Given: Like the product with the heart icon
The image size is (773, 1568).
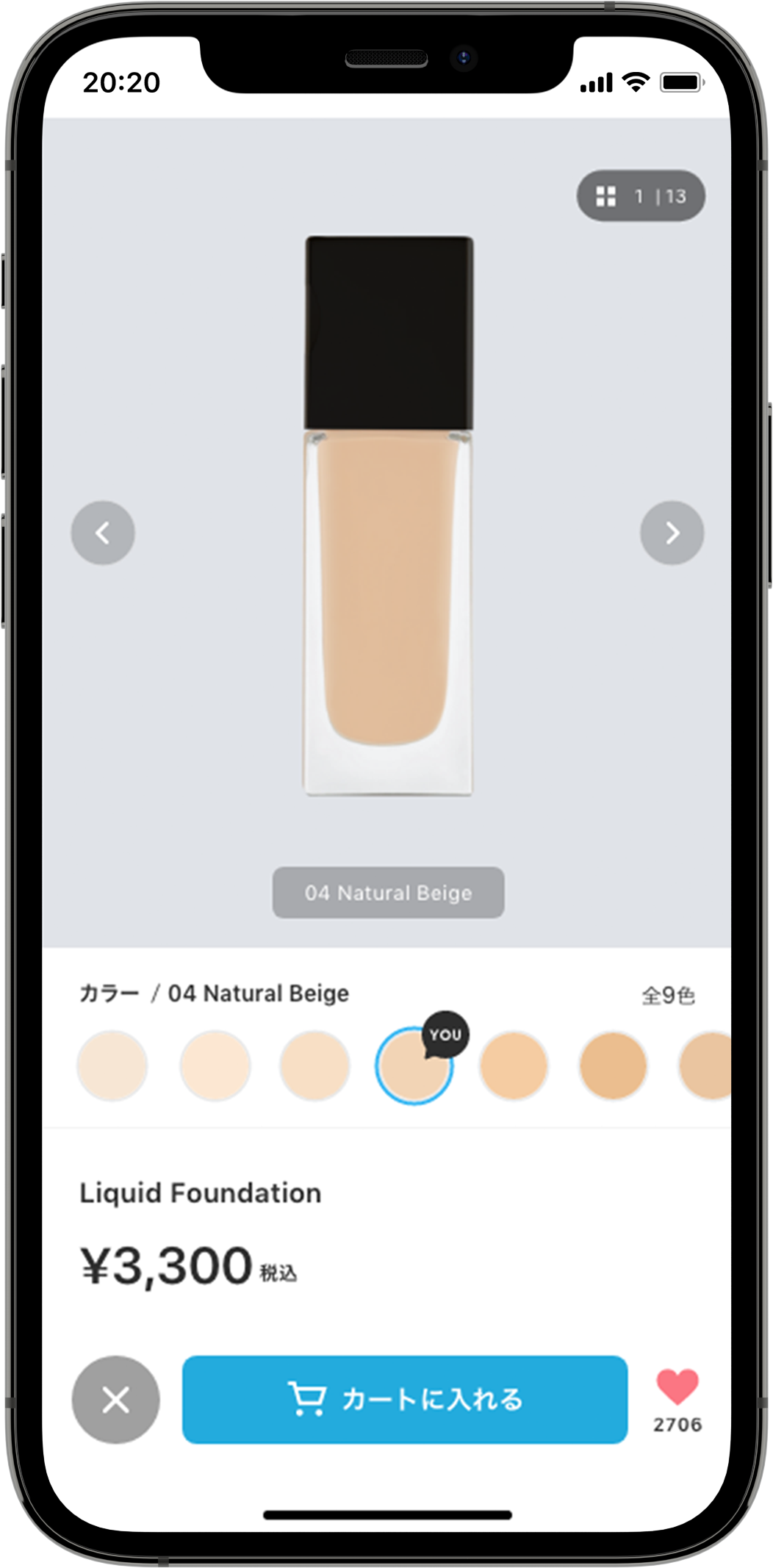Looking at the screenshot, I should click(x=677, y=1387).
